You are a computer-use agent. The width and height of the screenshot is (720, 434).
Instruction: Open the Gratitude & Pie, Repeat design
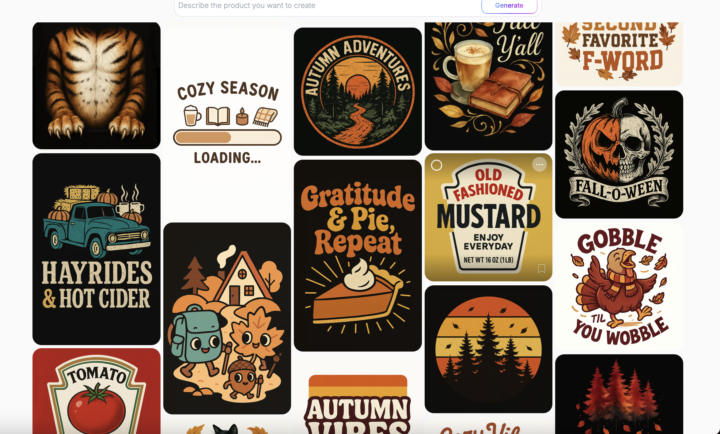[358, 255]
